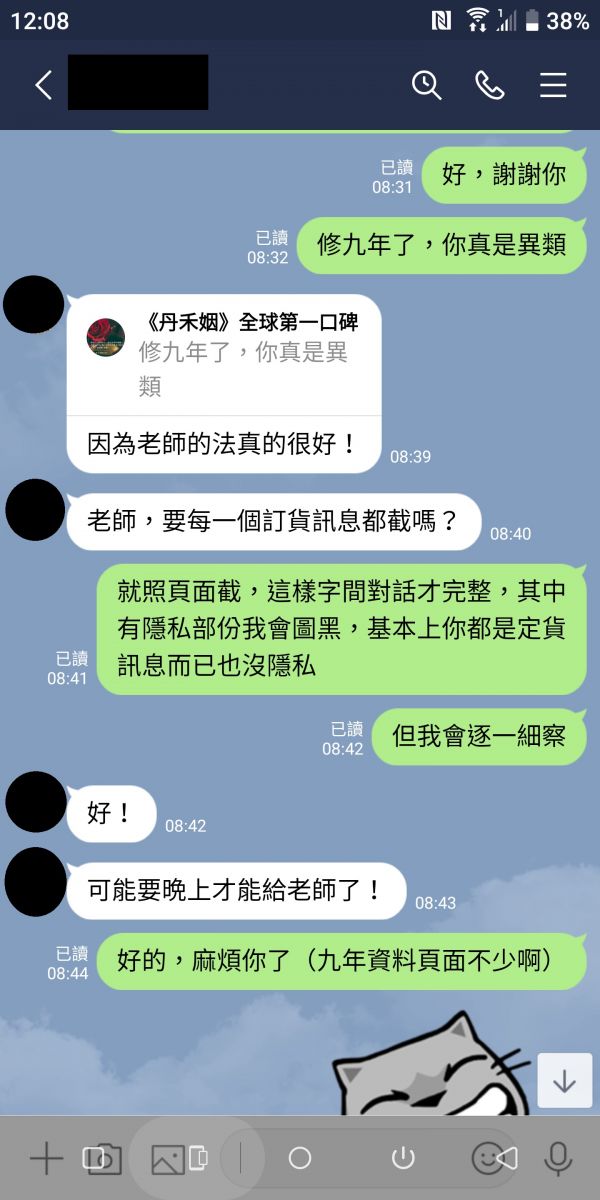Go back to the chat list
This screenshot has height=1200, width=600.
(43, 86)
